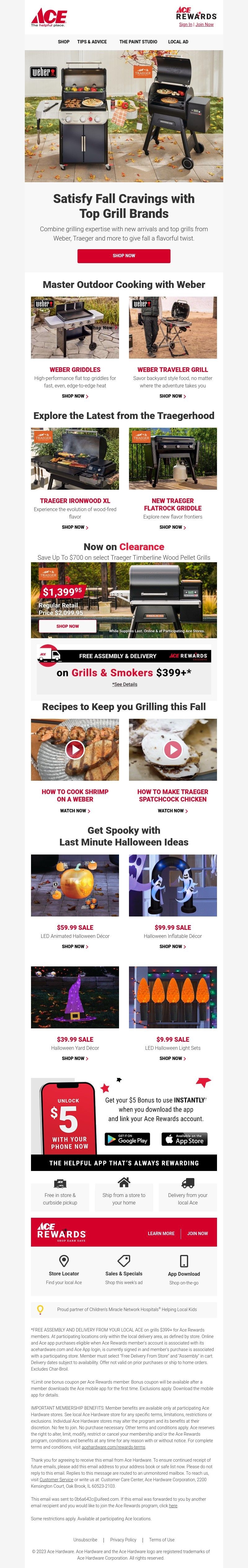Image resolution: width=248 pixels, height=1568 pixels.
Task: Watch the Traeger spatchcock chicken recipe
Action: [x=172, y=811]
